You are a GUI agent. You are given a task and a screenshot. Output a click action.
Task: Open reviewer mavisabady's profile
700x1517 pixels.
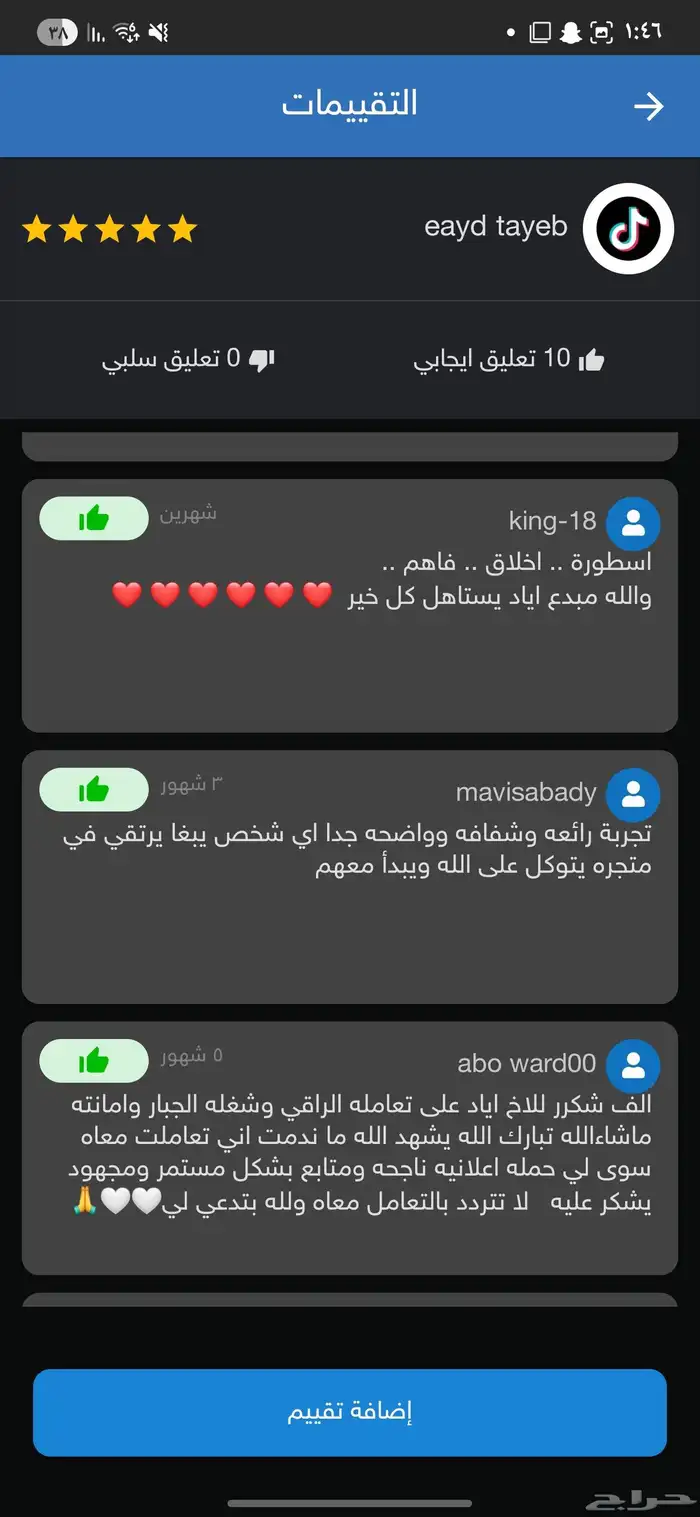click(633, 794)
